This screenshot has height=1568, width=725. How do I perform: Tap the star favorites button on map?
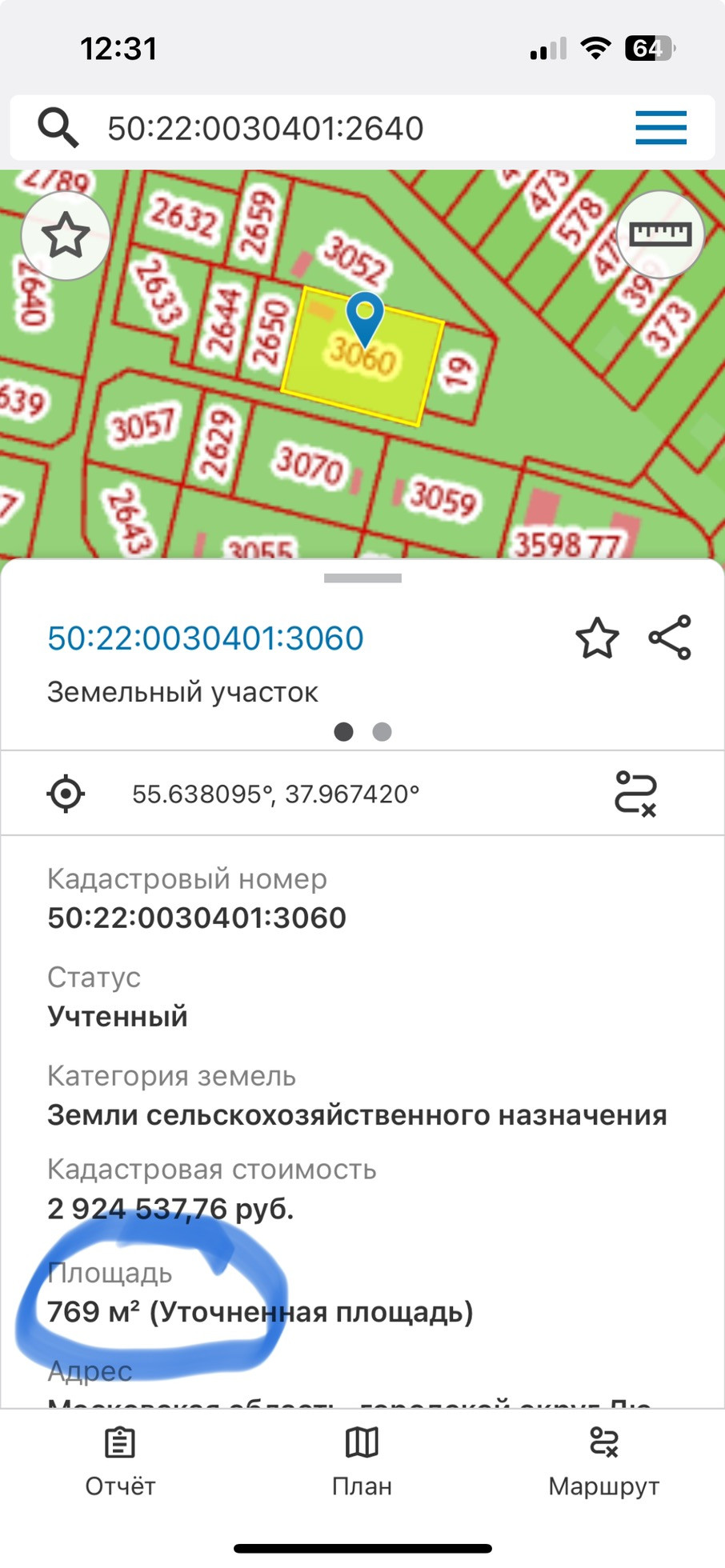(x=65, y=236)
